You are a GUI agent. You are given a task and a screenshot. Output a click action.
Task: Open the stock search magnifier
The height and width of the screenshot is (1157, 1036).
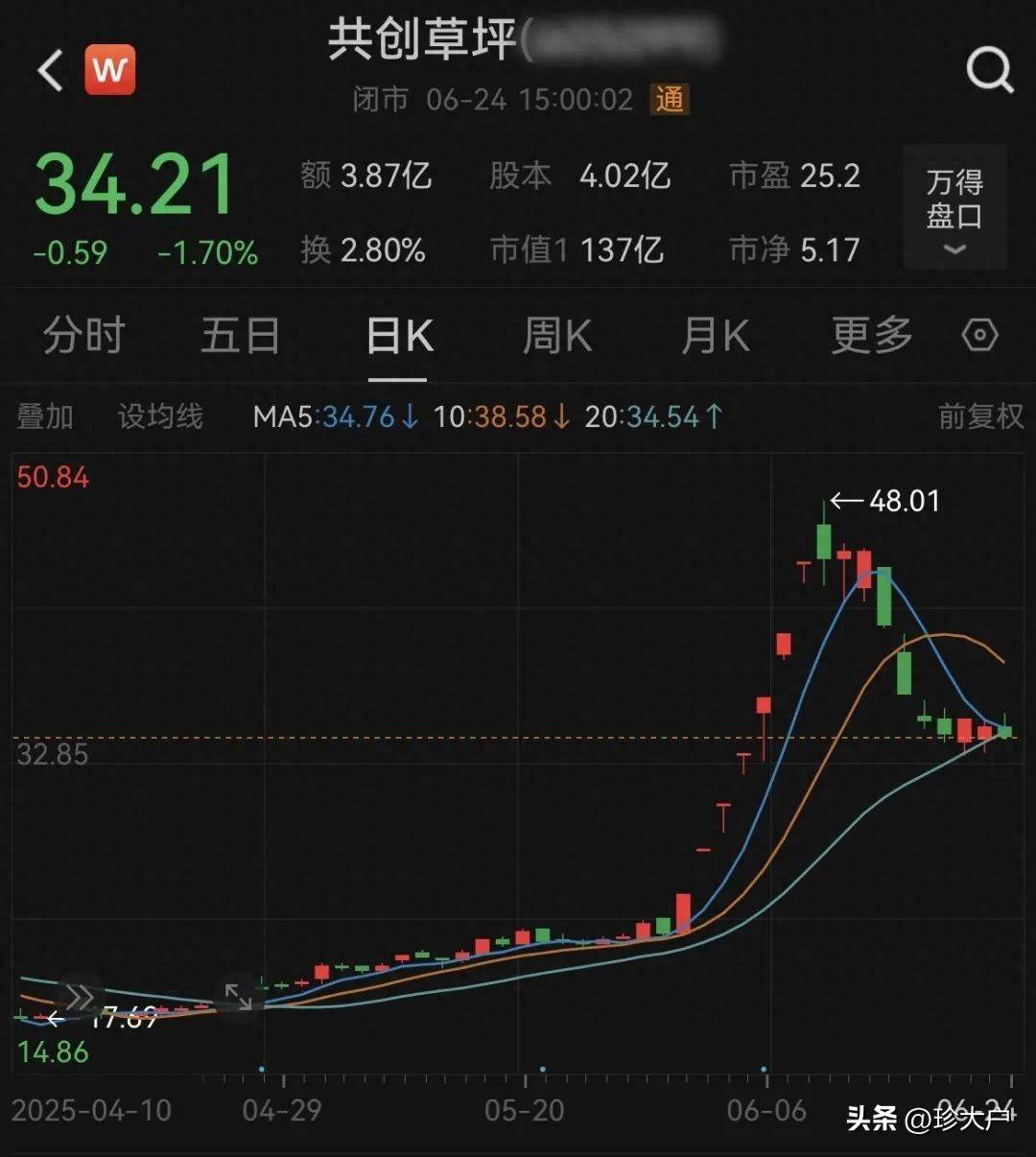[989, 70]
